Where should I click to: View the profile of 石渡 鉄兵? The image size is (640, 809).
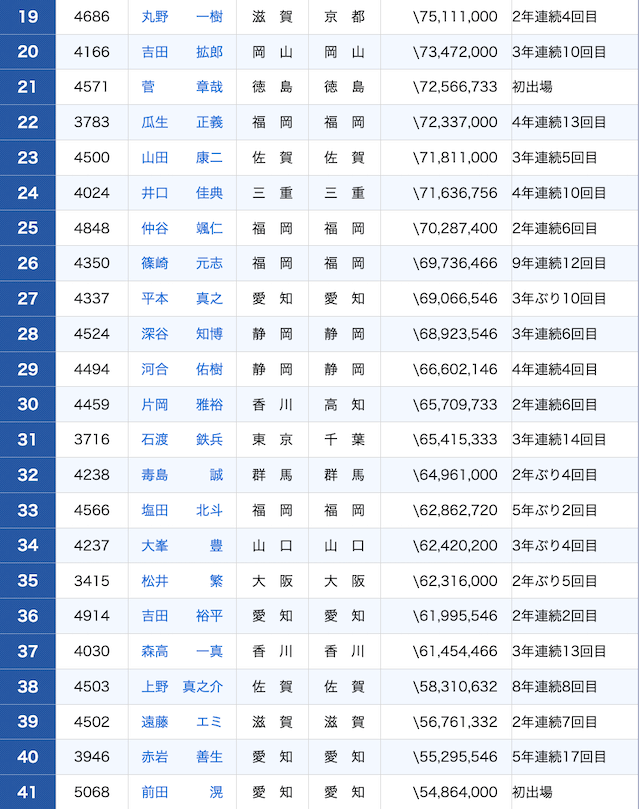click(x=182, y=439)
